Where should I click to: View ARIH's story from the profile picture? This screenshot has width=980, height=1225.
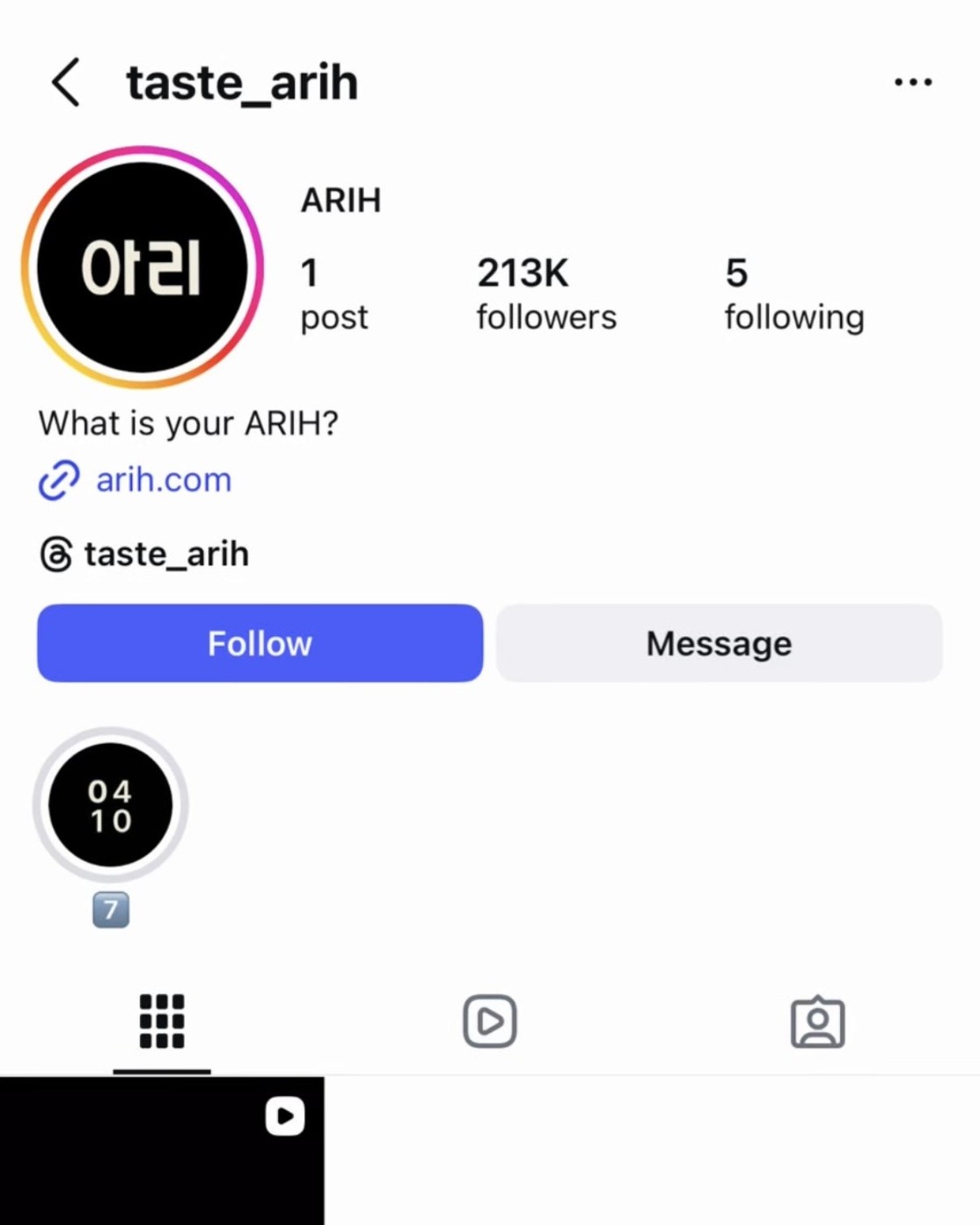click(143, 267)
